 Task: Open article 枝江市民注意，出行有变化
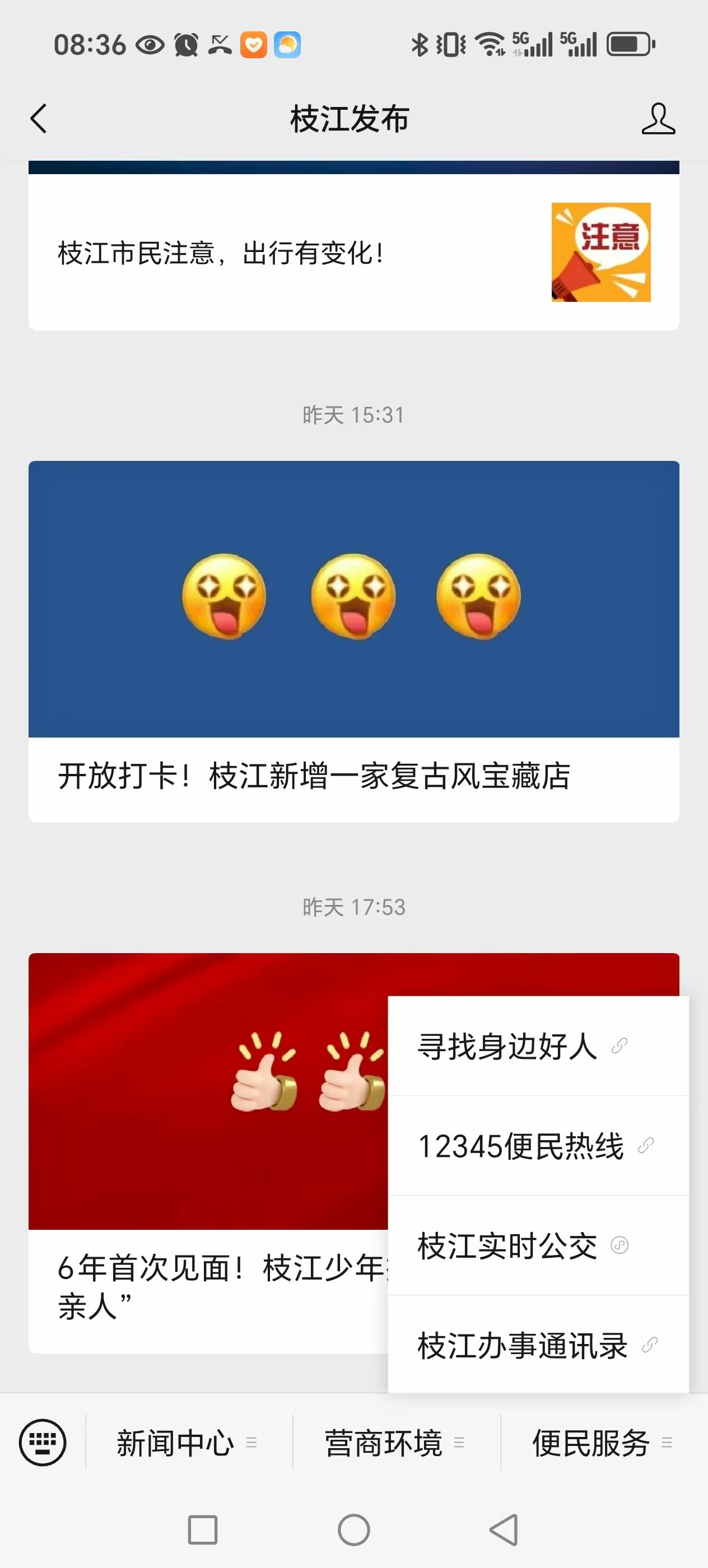point(353,253)
